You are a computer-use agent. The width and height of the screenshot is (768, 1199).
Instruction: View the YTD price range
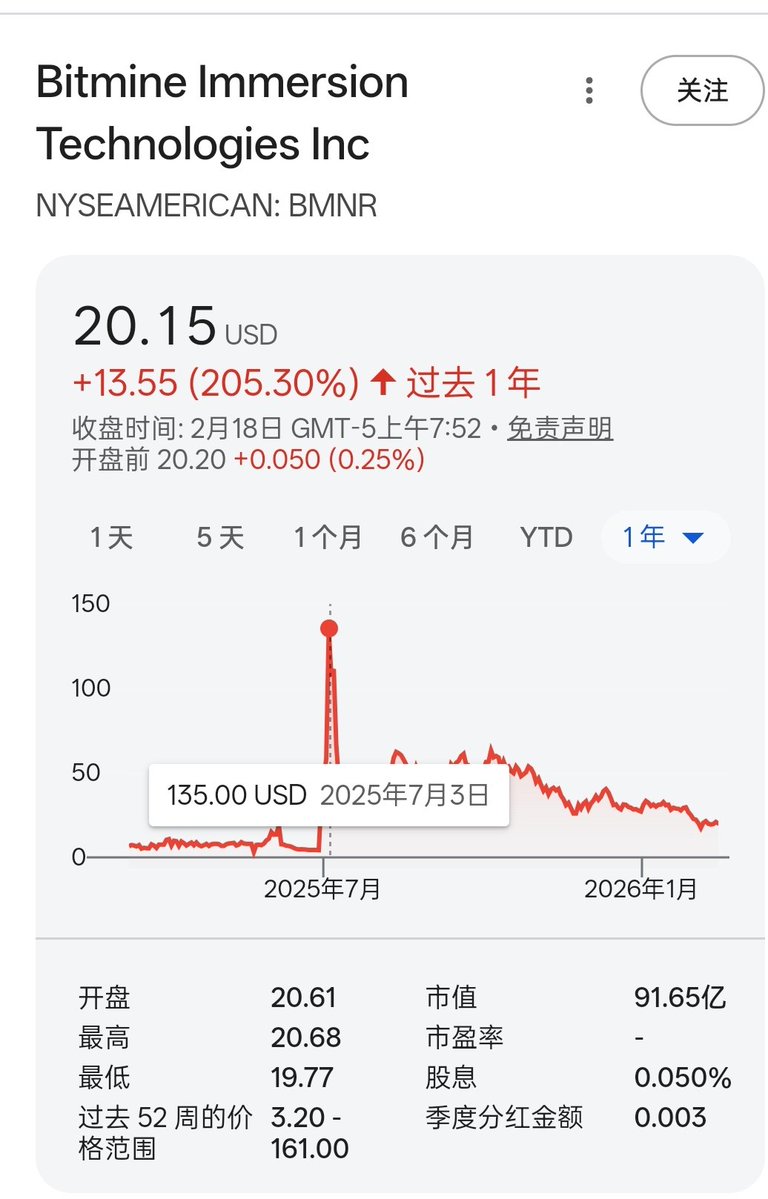click(x=546, y=538)
